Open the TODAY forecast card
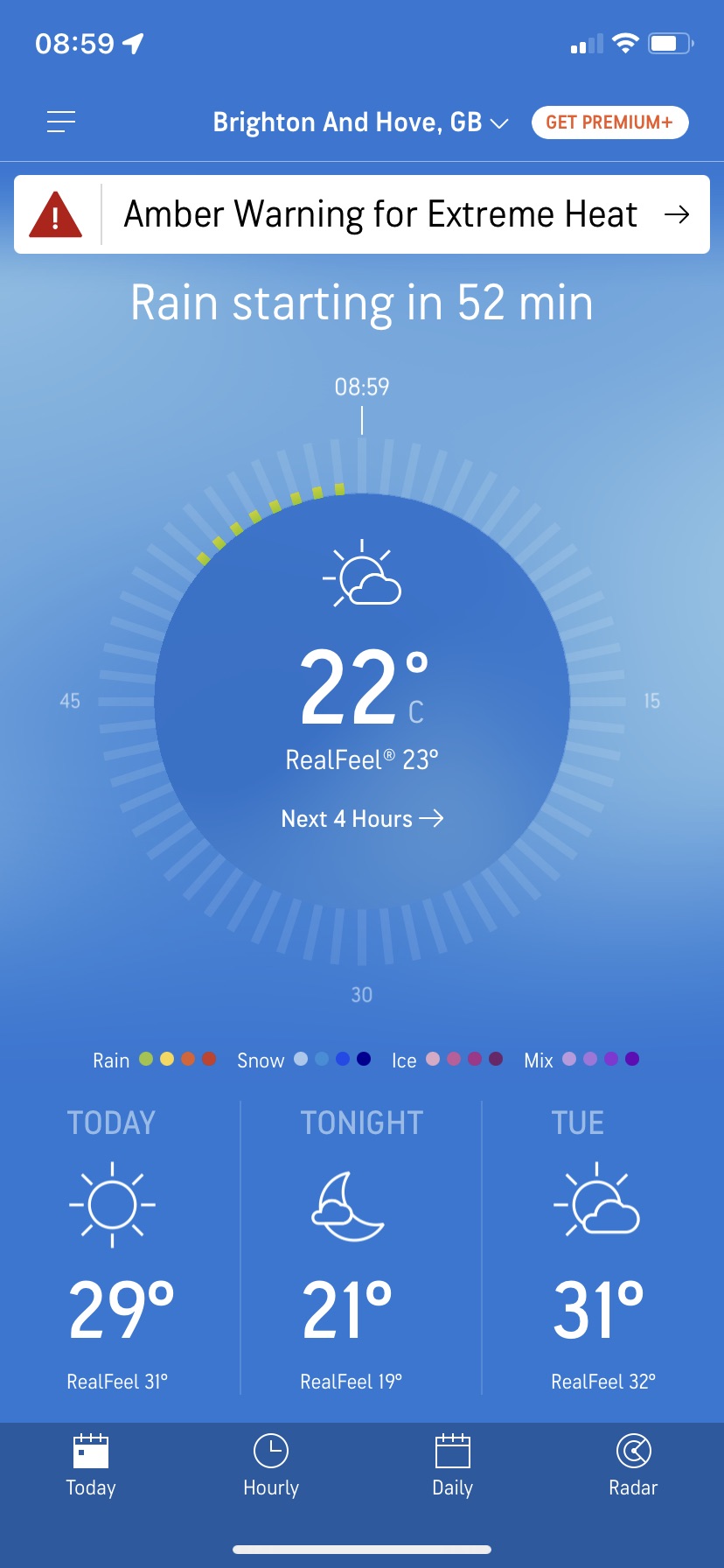The width and height of the screenshot is (724, 1568). click(x=121, y=1248)
